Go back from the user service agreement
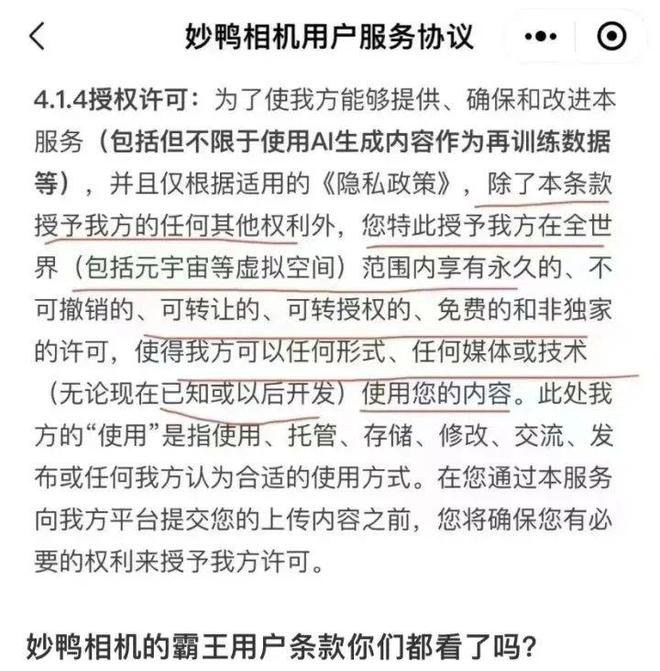The width and height of the screenshot is (660, 671). point(38,37)
